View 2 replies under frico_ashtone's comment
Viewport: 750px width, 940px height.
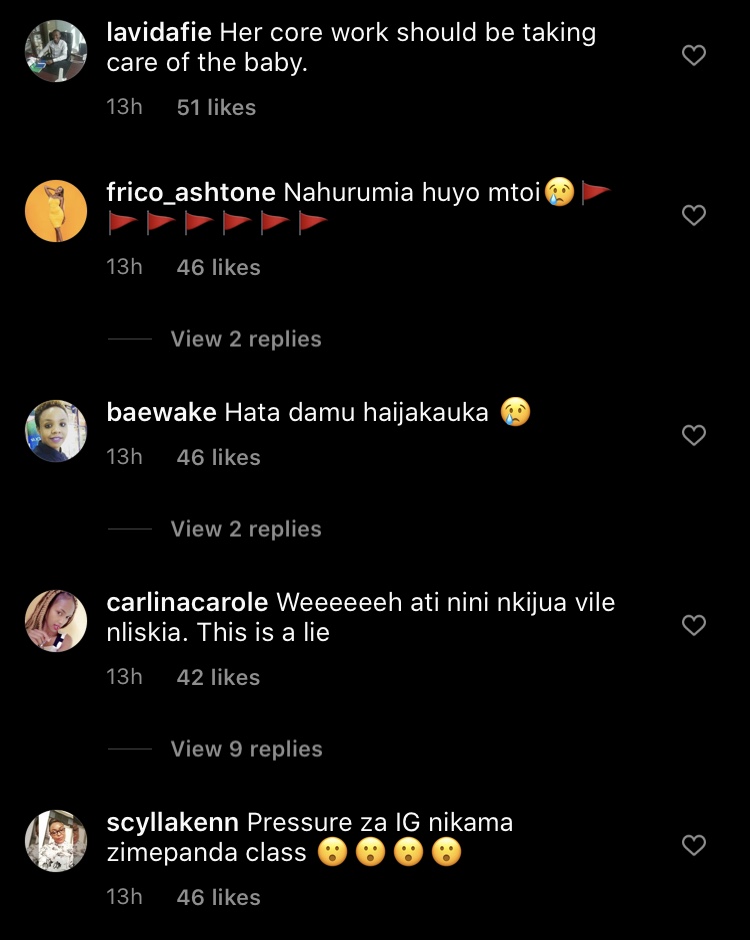pyautogui.click(x=245, y=339)
